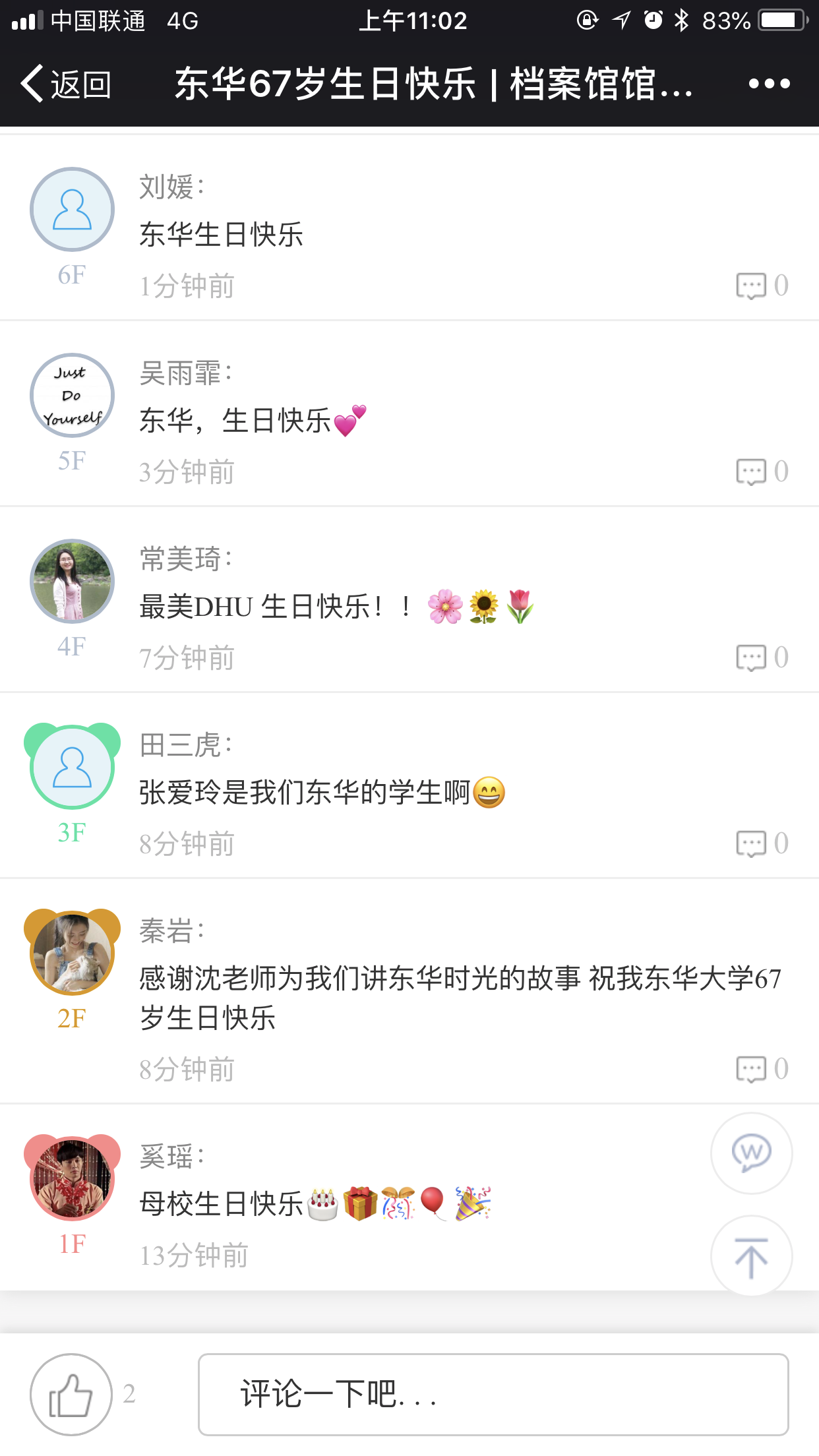The height and width of the screenshot is (1456, 819).
Task: Open 田三虎's default avatar
Action: point(73,768)
